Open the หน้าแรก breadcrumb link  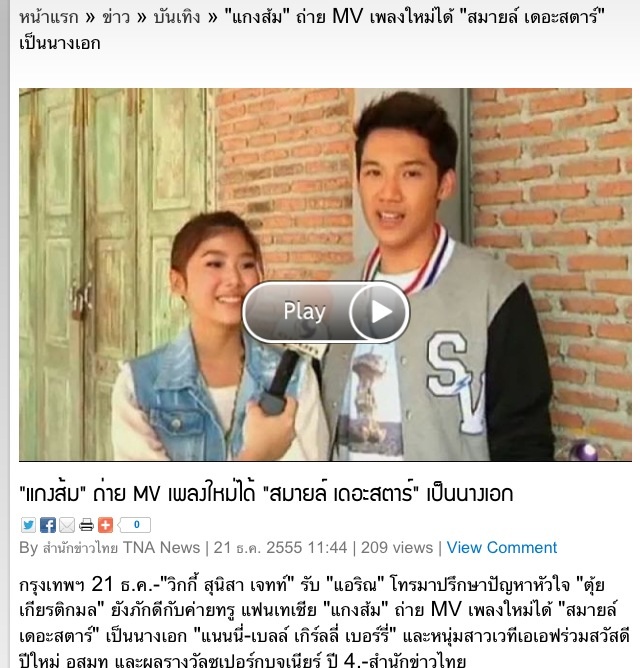(x=50, y=17)
